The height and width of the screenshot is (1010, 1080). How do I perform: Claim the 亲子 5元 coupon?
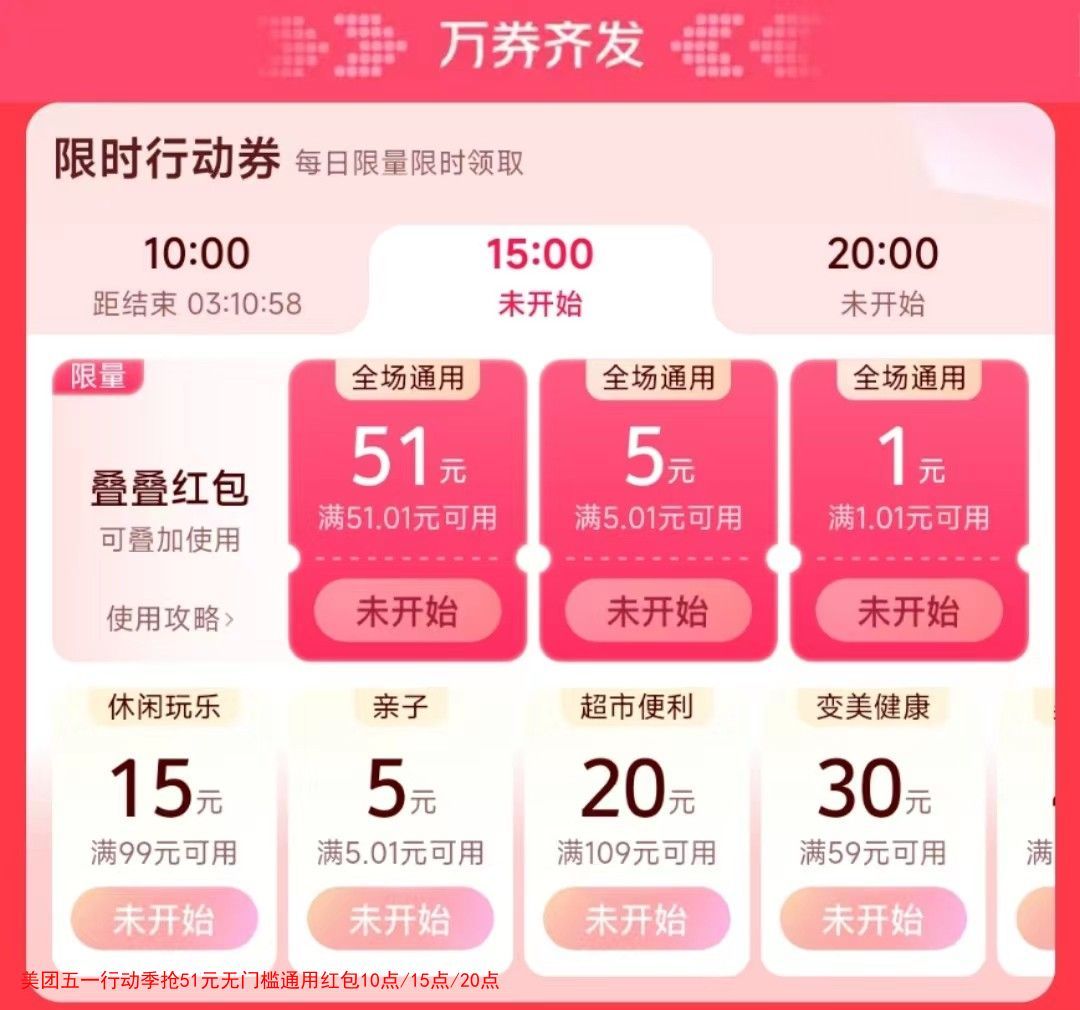pos(400,919)
